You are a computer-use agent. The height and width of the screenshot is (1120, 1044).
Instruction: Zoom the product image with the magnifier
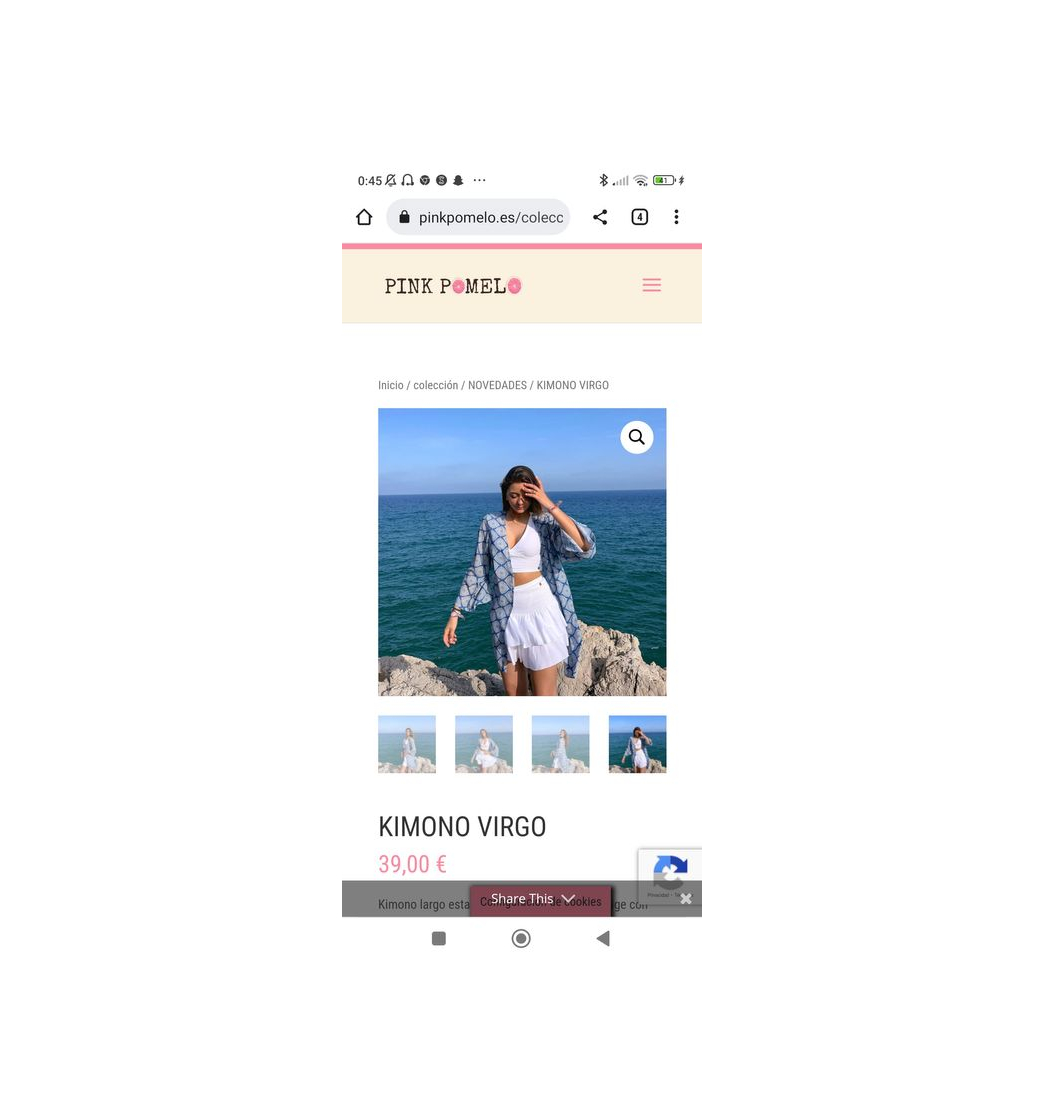(637, 437)
